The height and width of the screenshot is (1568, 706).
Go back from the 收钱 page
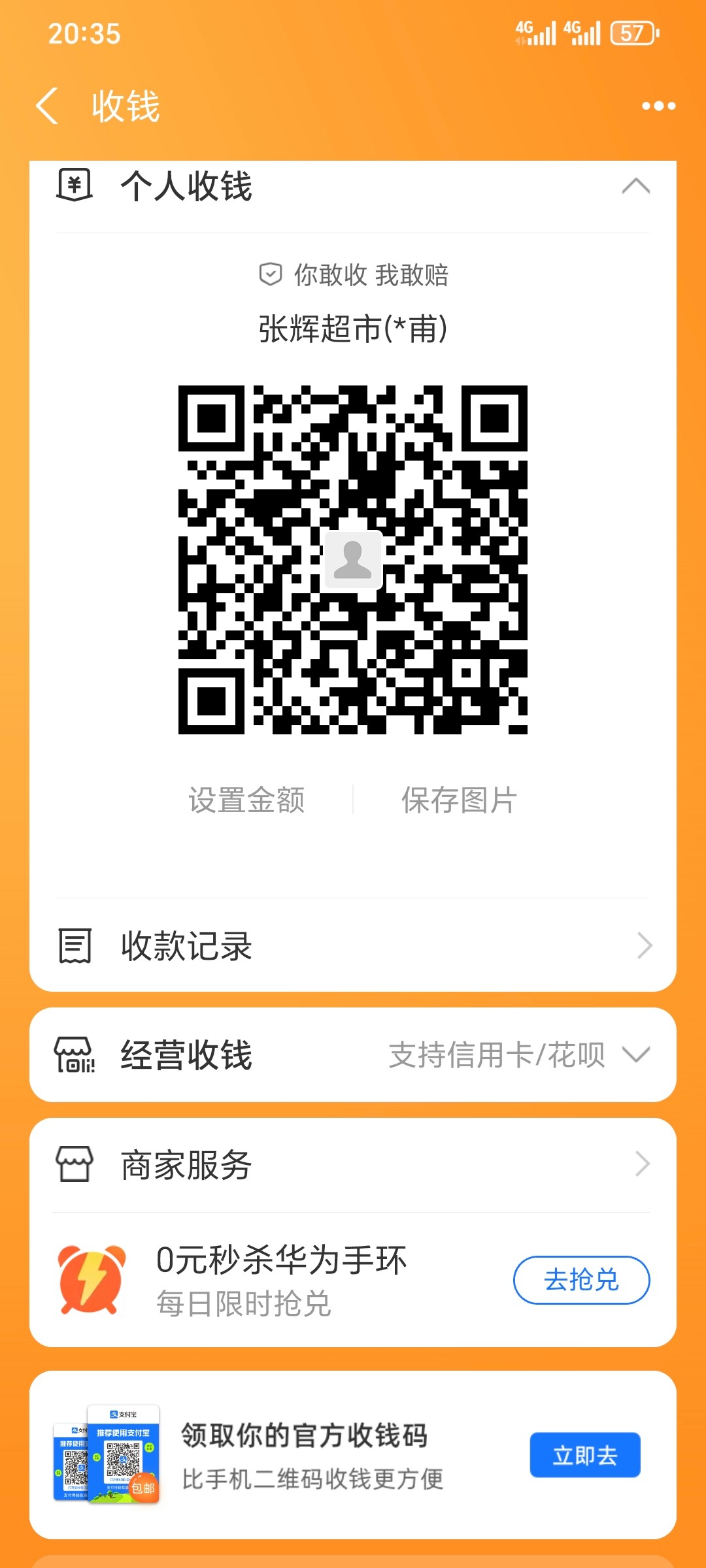coord(47,106)
